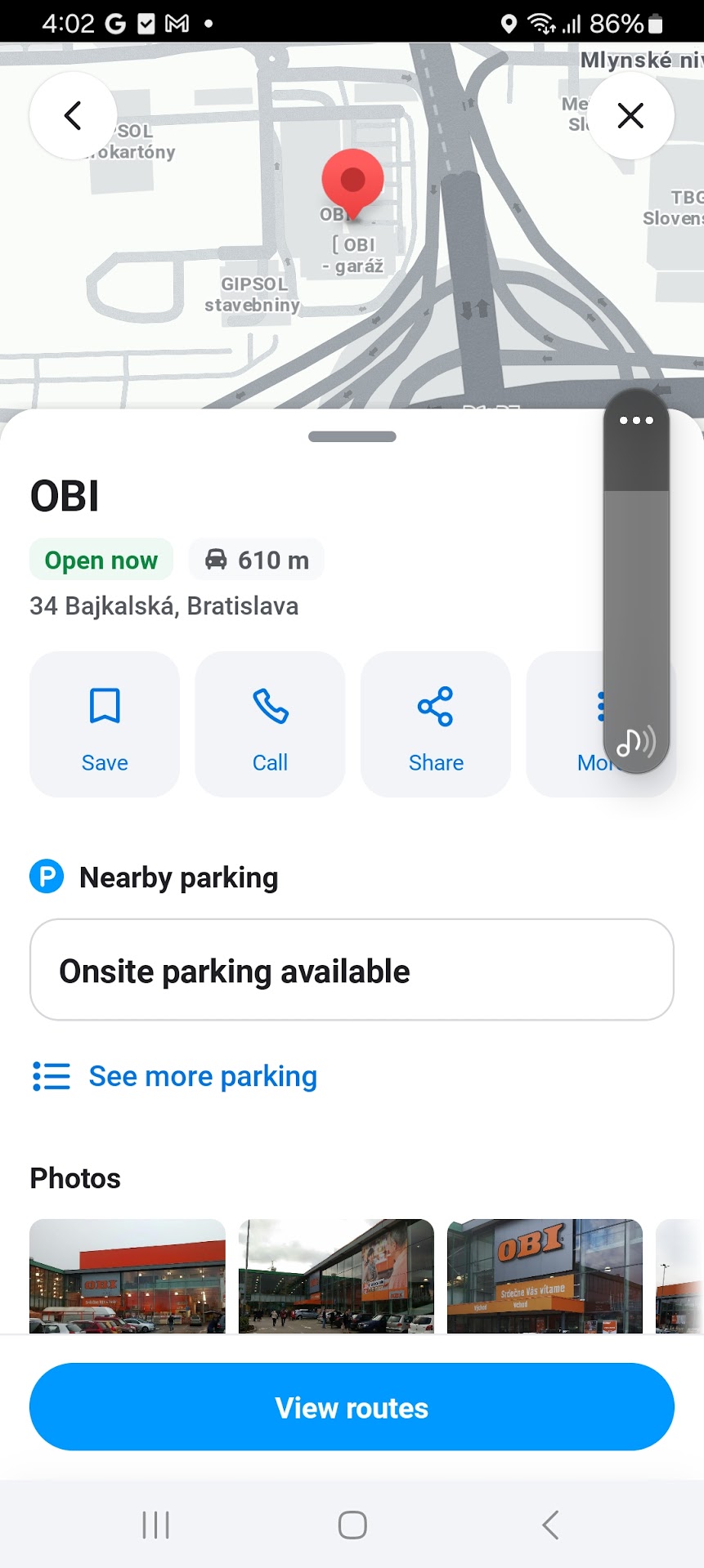Go to the system home screen
This screenshot has width=704, height=1568.
coord(352,1525)
